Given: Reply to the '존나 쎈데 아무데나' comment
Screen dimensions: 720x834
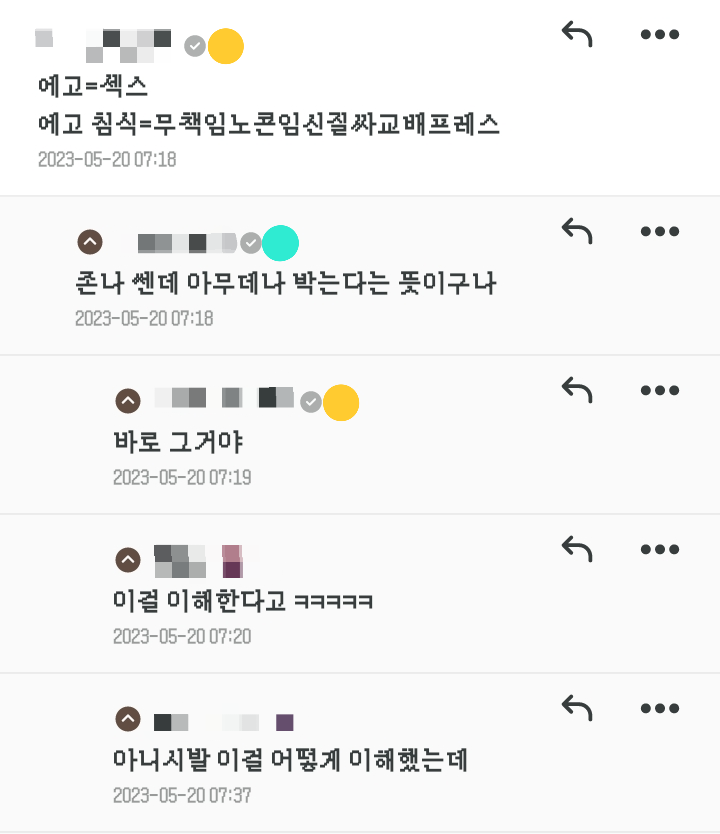Looking at the screenshot, I should coord(577,232).
